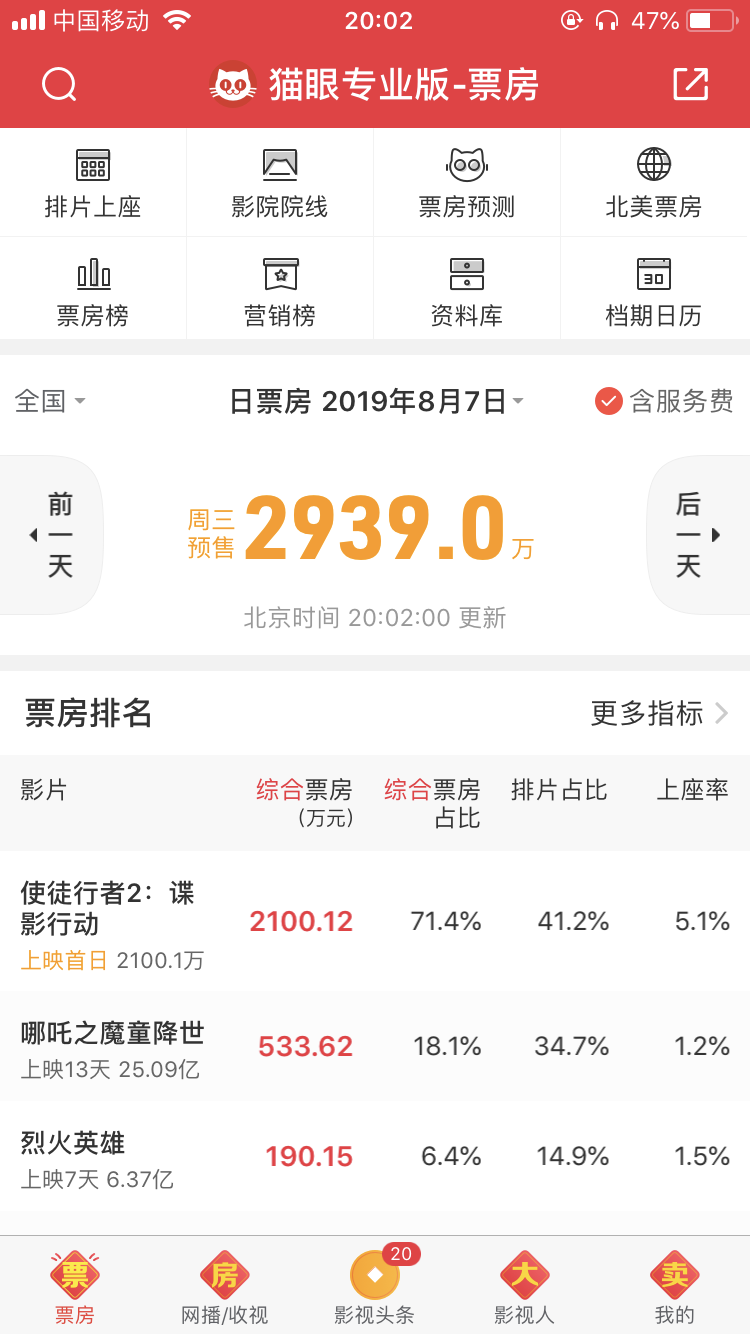Go to 票房预测
The width and height of the screenshot is (750, 1334).
point(467,183)
